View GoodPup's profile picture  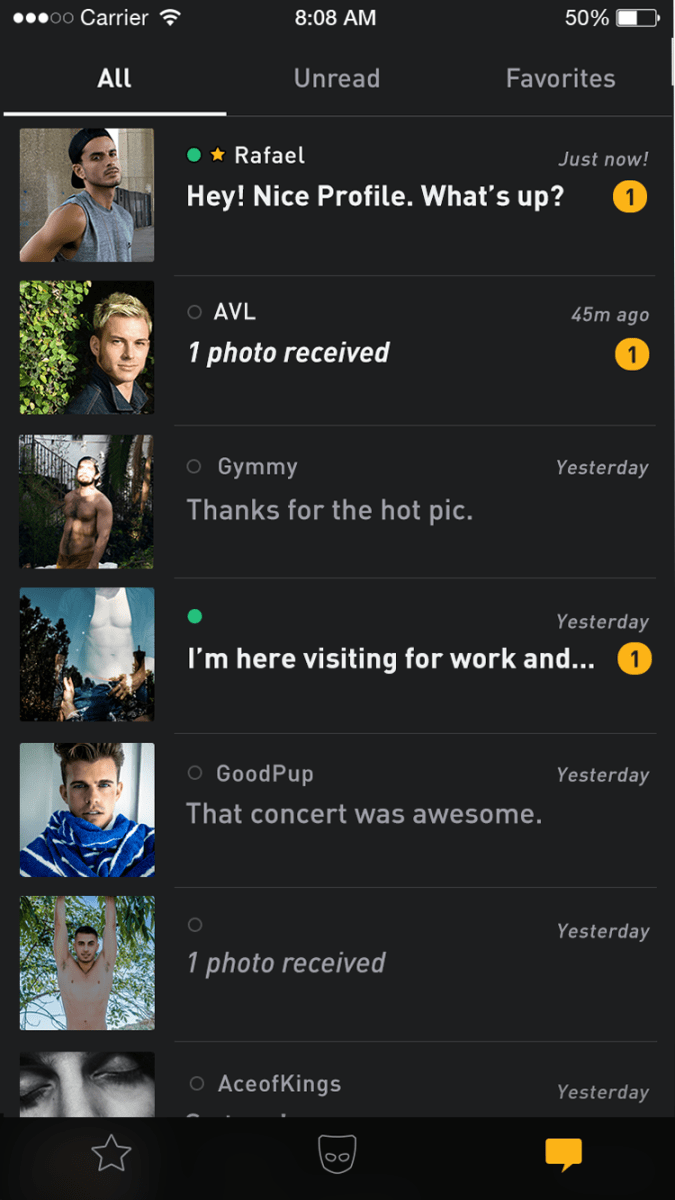(x=87, y=810)
